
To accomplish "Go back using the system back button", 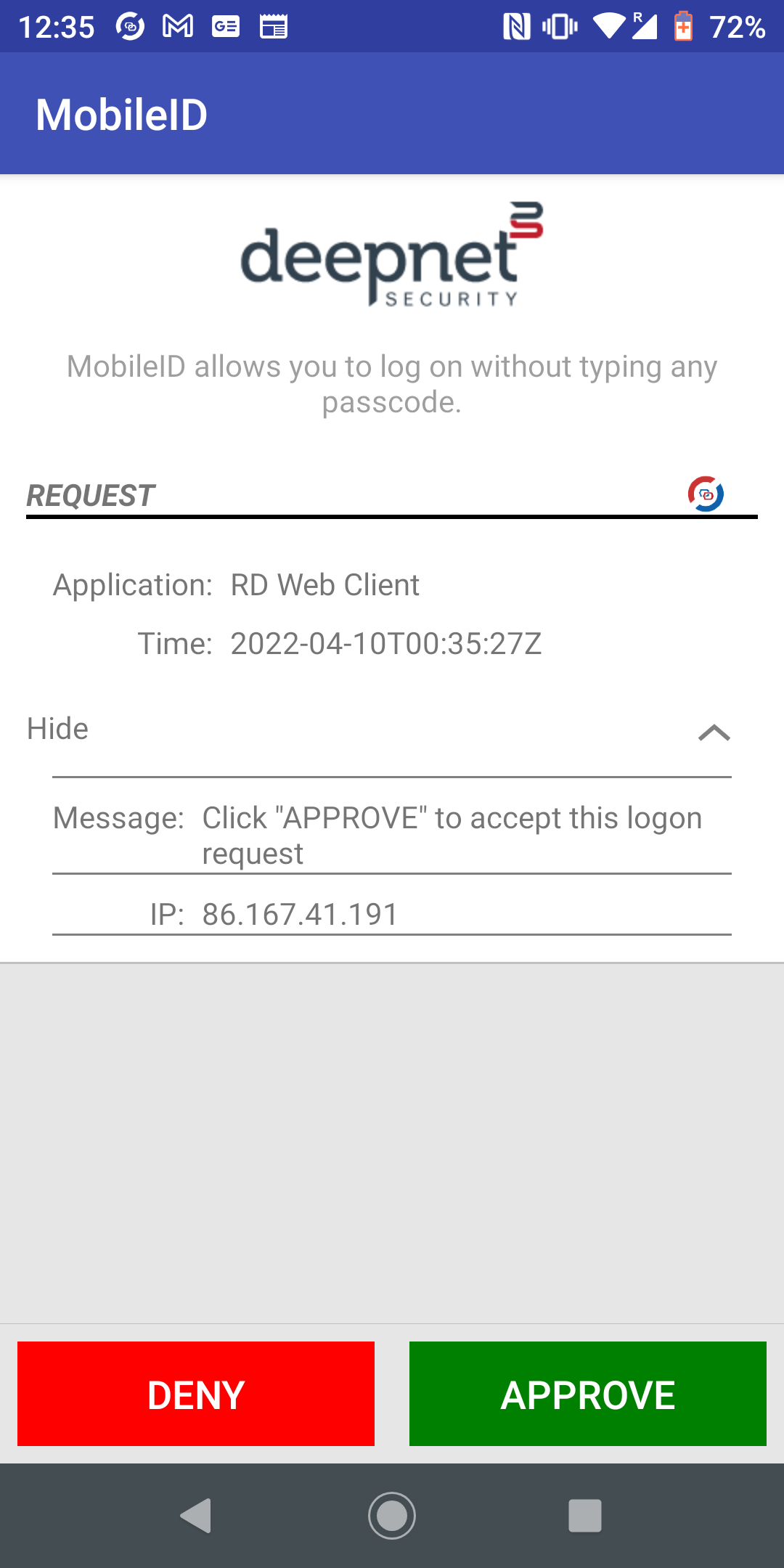I will pos(196,1516).
